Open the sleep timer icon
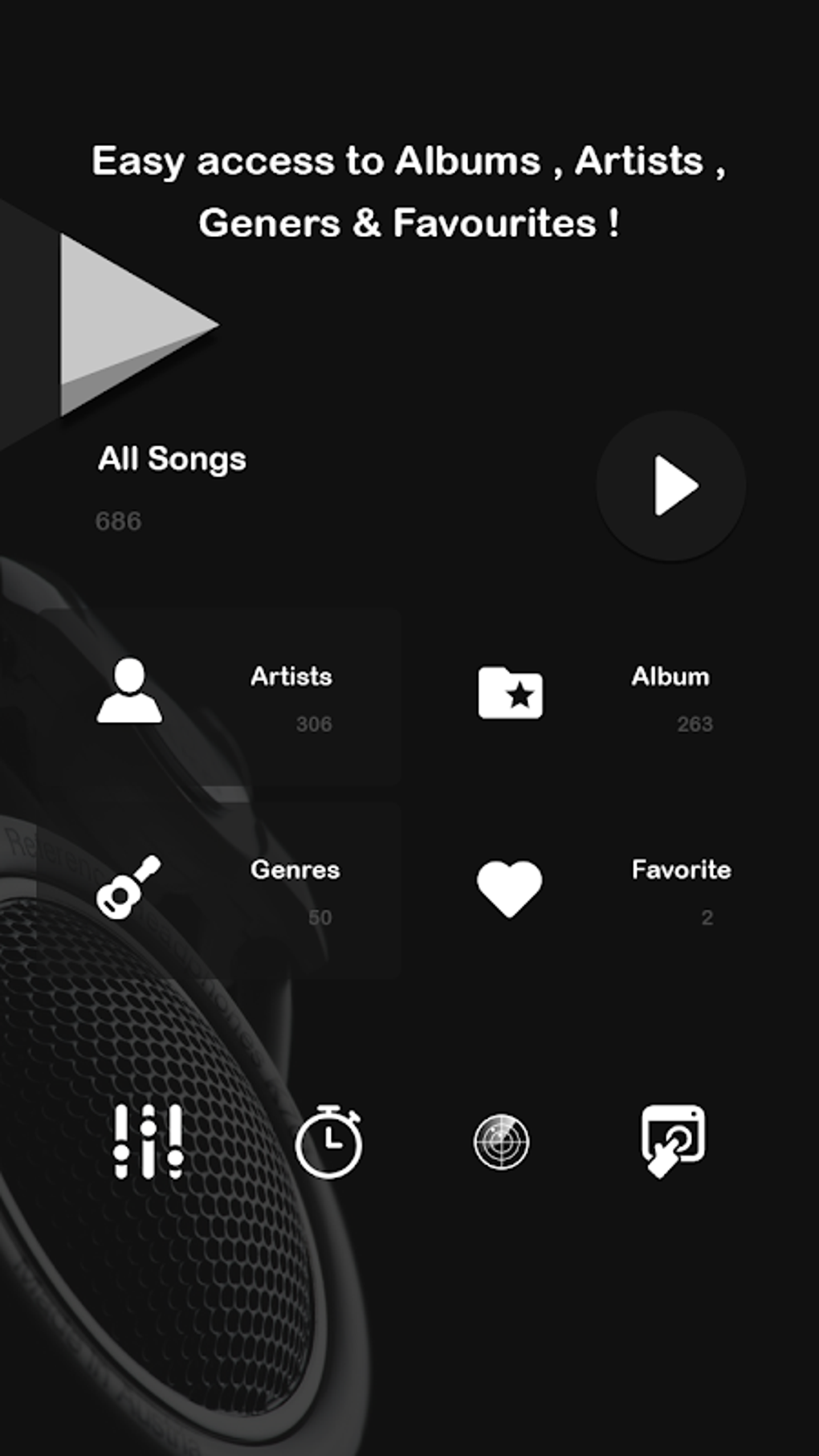The height and width of the screenshot is (1456, 819). pos(329,1141)
